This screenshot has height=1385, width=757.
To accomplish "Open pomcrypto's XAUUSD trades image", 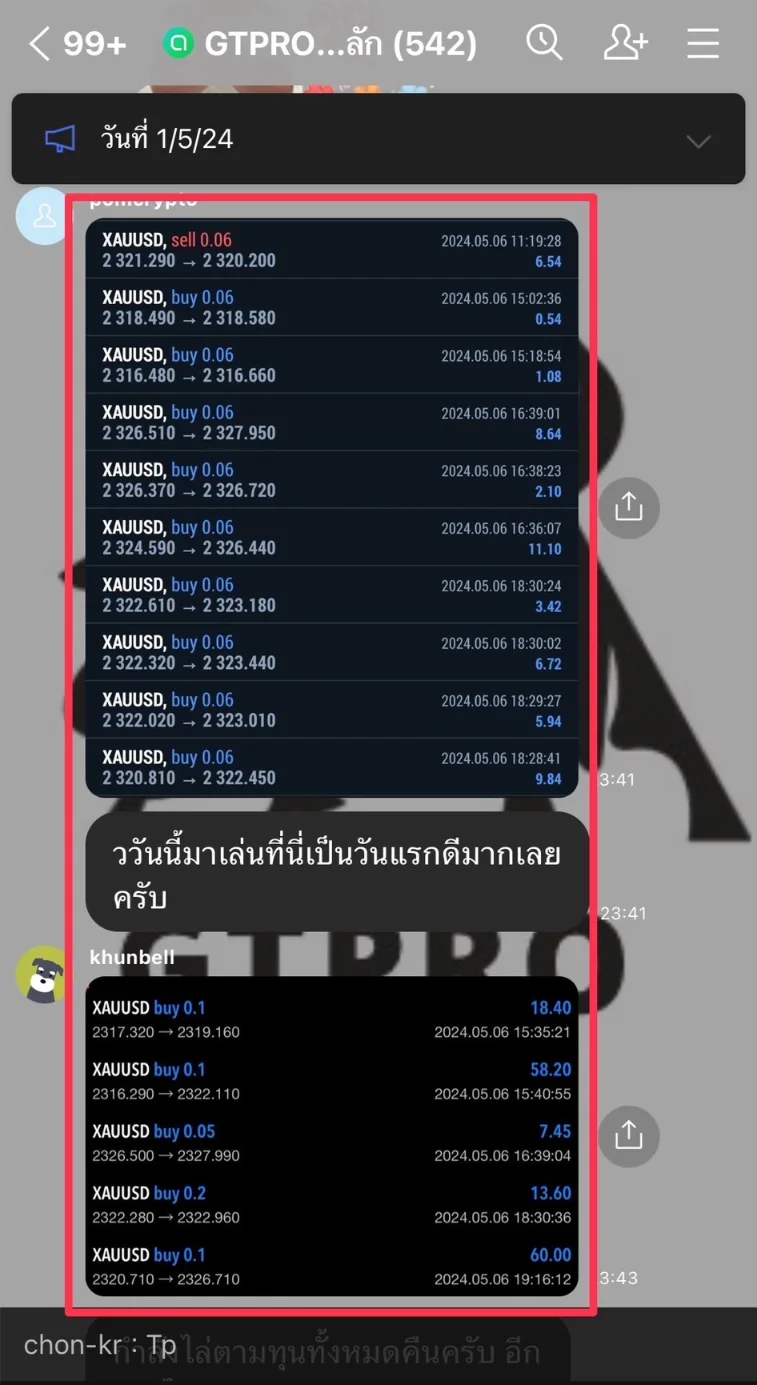I will 332,508.
